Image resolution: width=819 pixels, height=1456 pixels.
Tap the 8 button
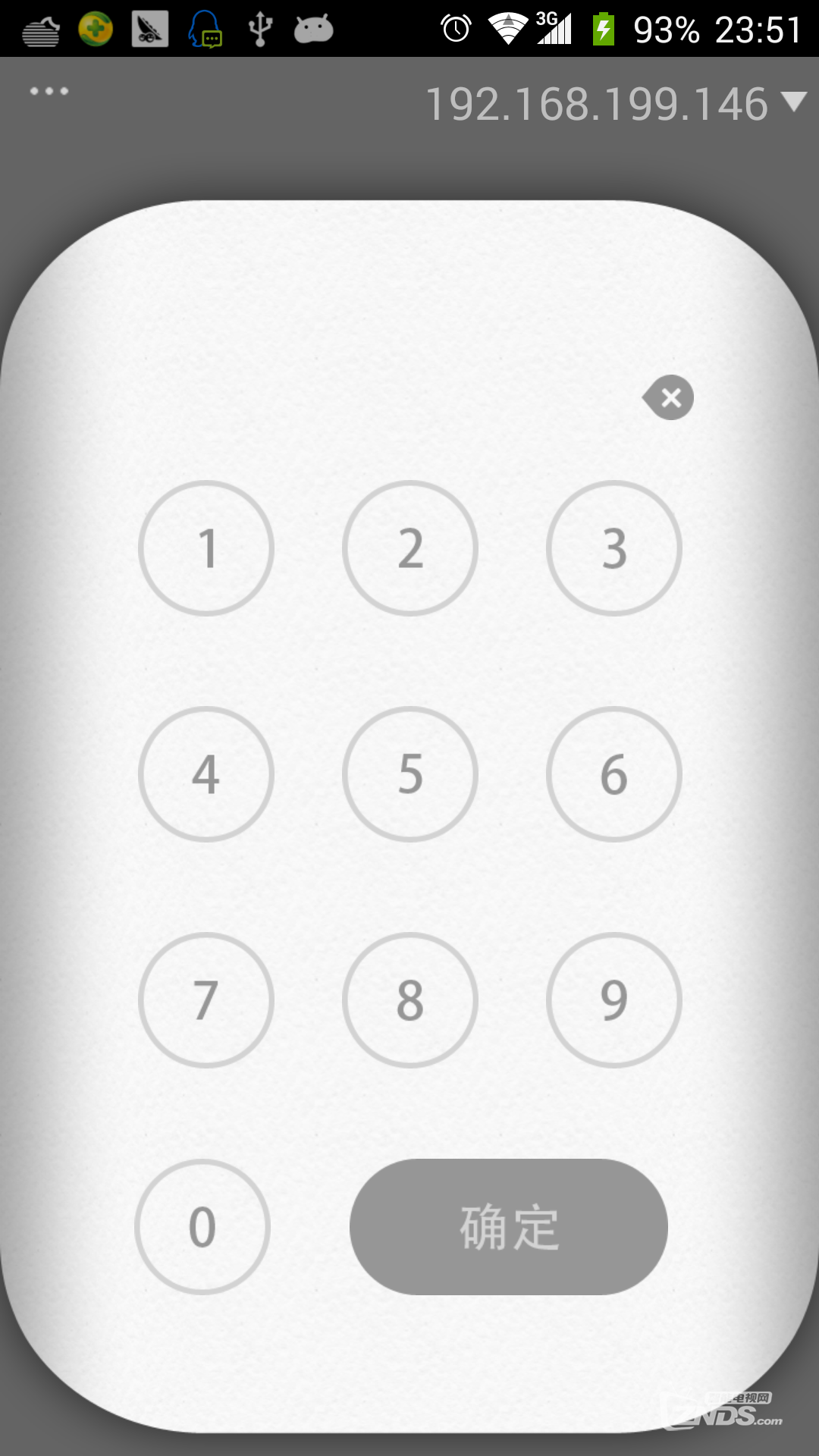click(410, 1000)
